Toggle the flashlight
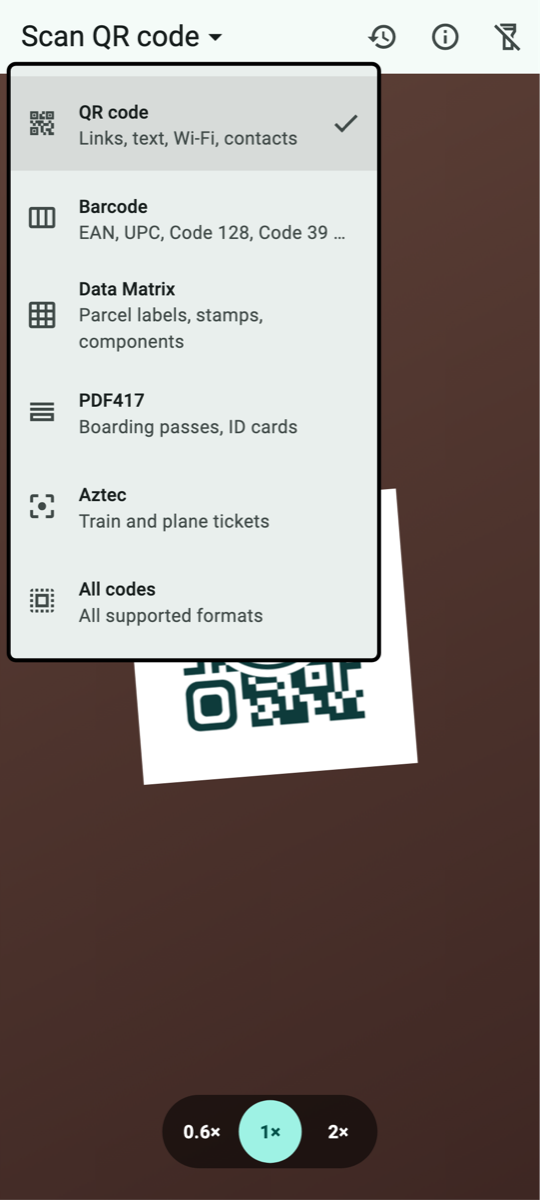The image size is (540, 1200). pyautogui.click(x=508, y=37)
